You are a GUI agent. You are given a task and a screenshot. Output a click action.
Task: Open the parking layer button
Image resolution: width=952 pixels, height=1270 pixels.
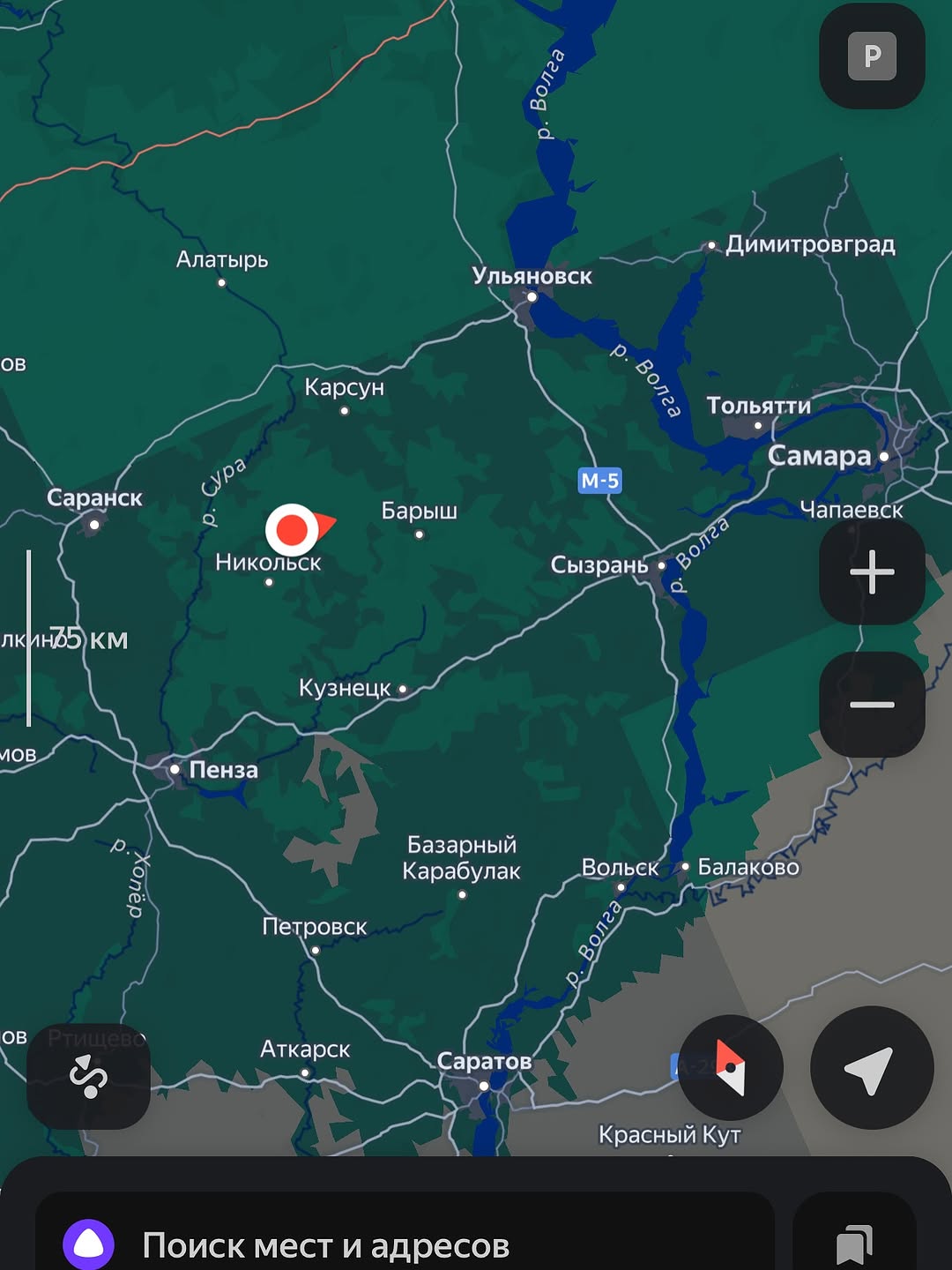[x=872, y=56]
